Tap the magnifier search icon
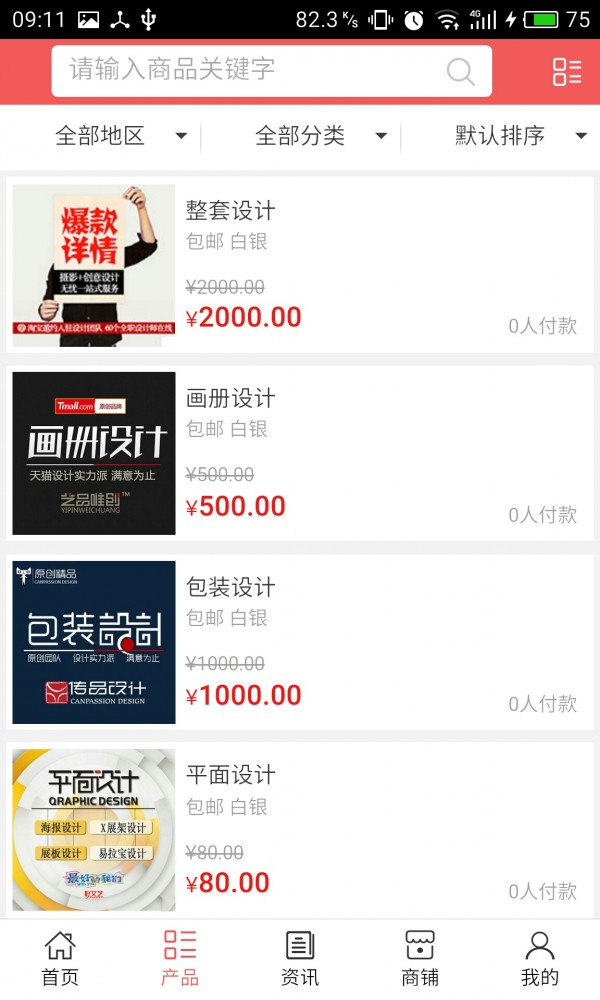 tap(460, 71)
